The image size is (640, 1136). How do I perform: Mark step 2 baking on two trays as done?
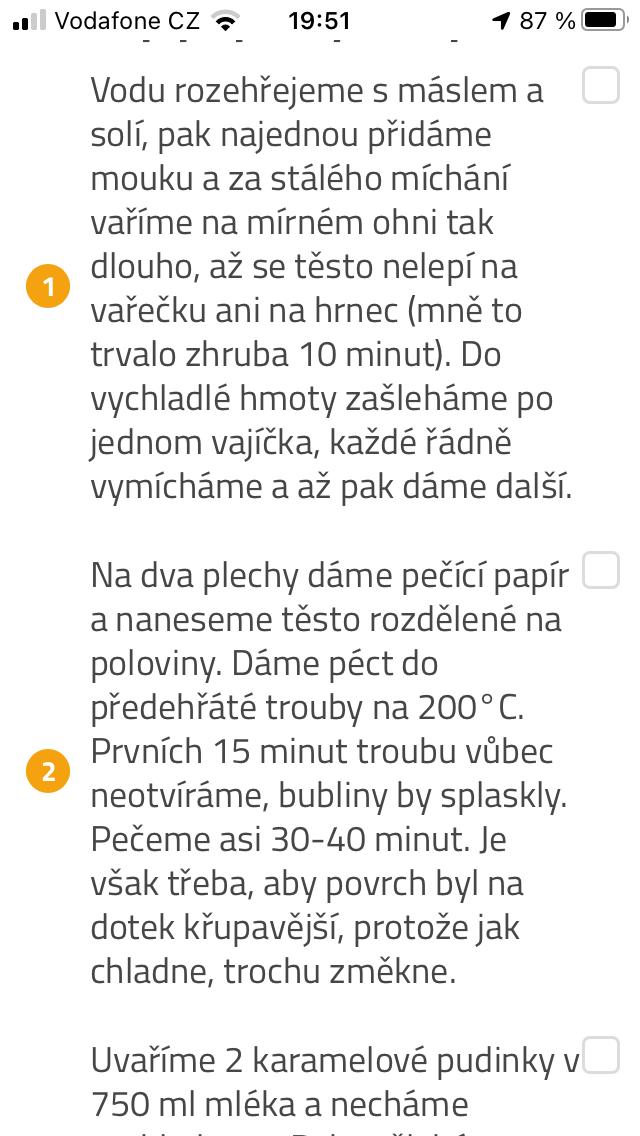point(601,571)
